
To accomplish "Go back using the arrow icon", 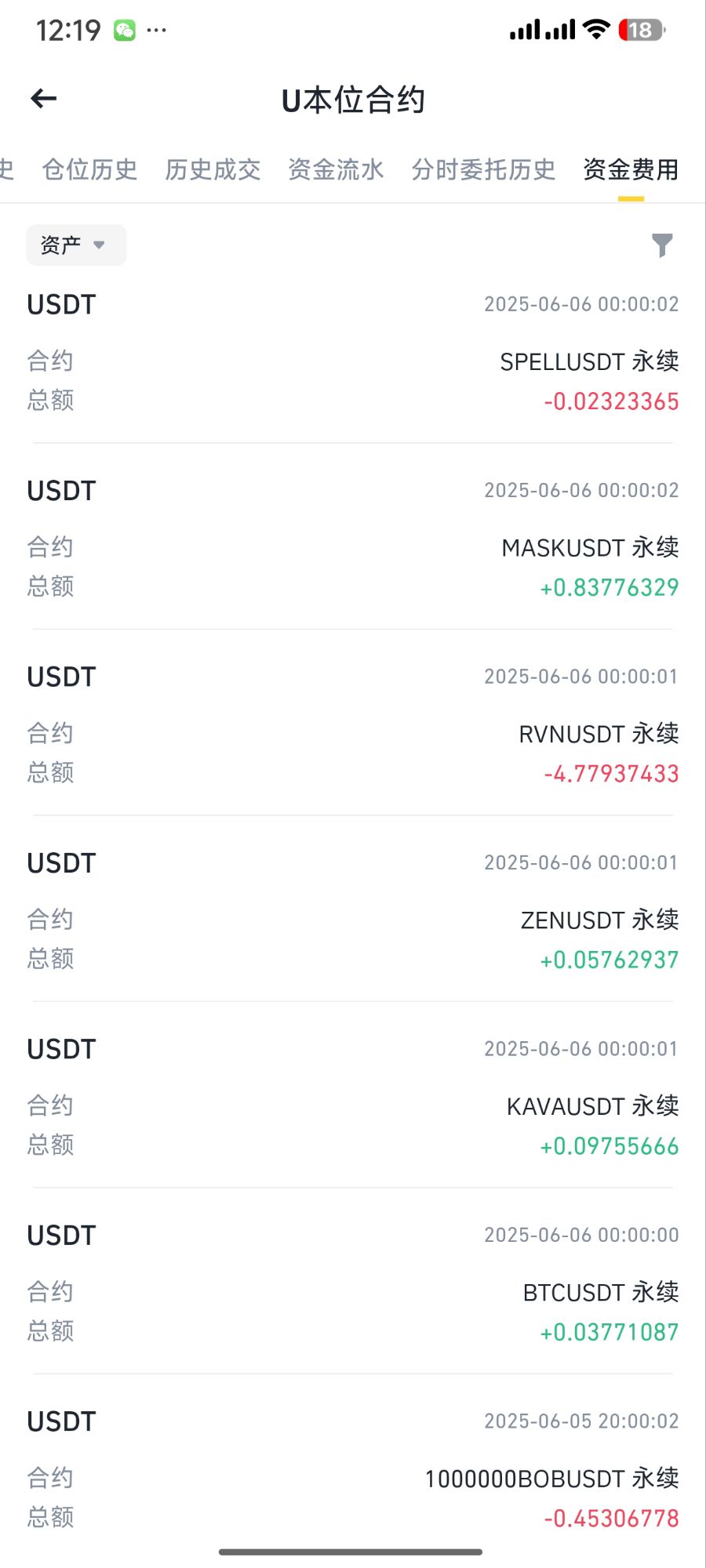I will [x=44, y=99].
